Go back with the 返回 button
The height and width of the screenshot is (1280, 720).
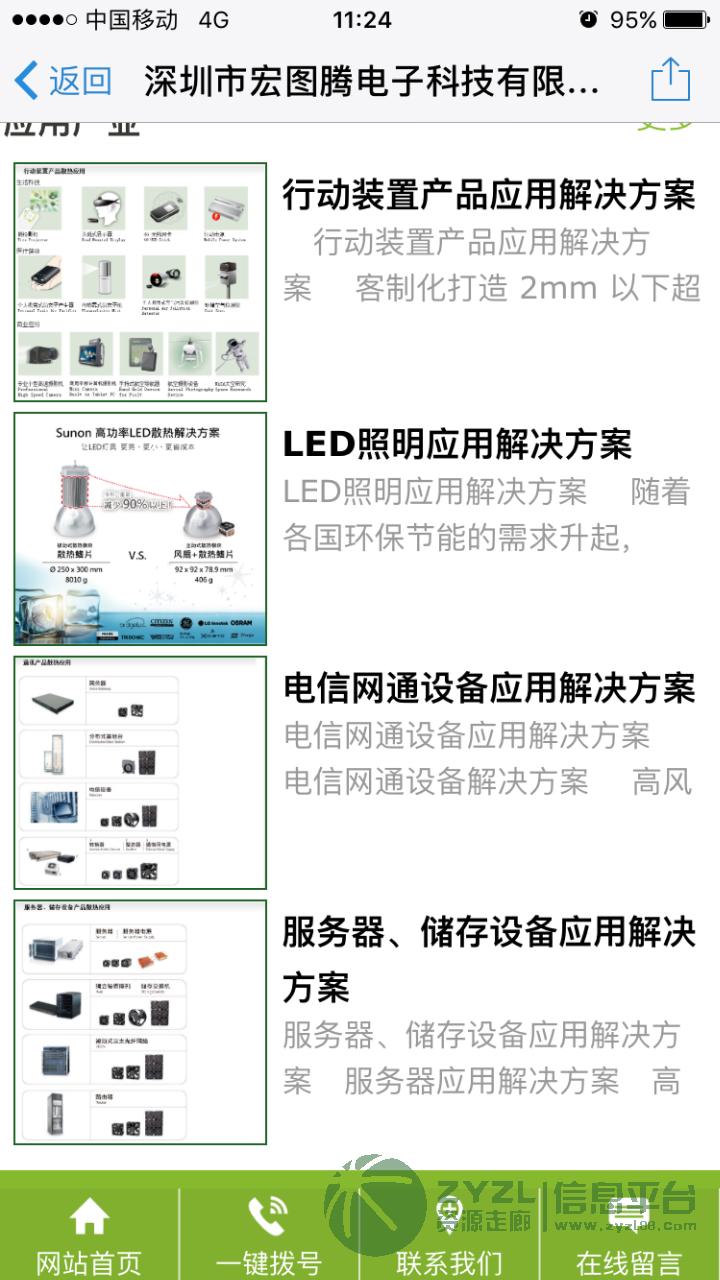62,80
